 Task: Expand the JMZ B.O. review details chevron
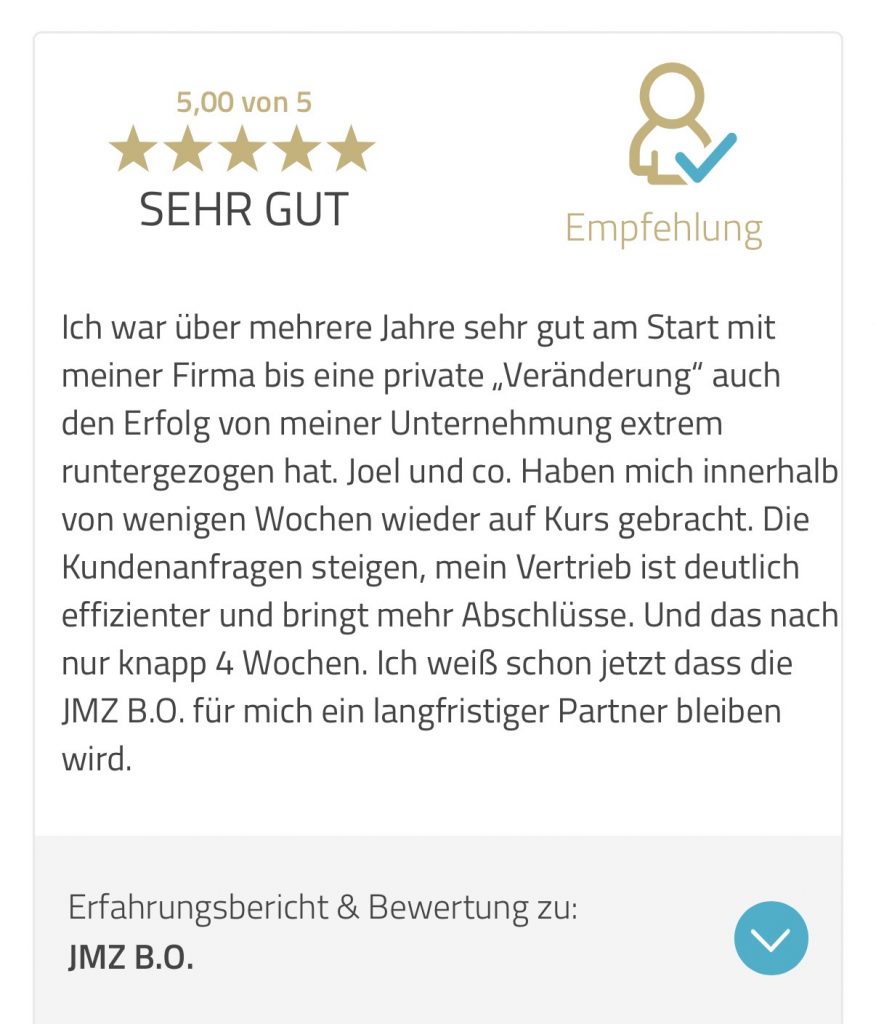coord(771,938)
